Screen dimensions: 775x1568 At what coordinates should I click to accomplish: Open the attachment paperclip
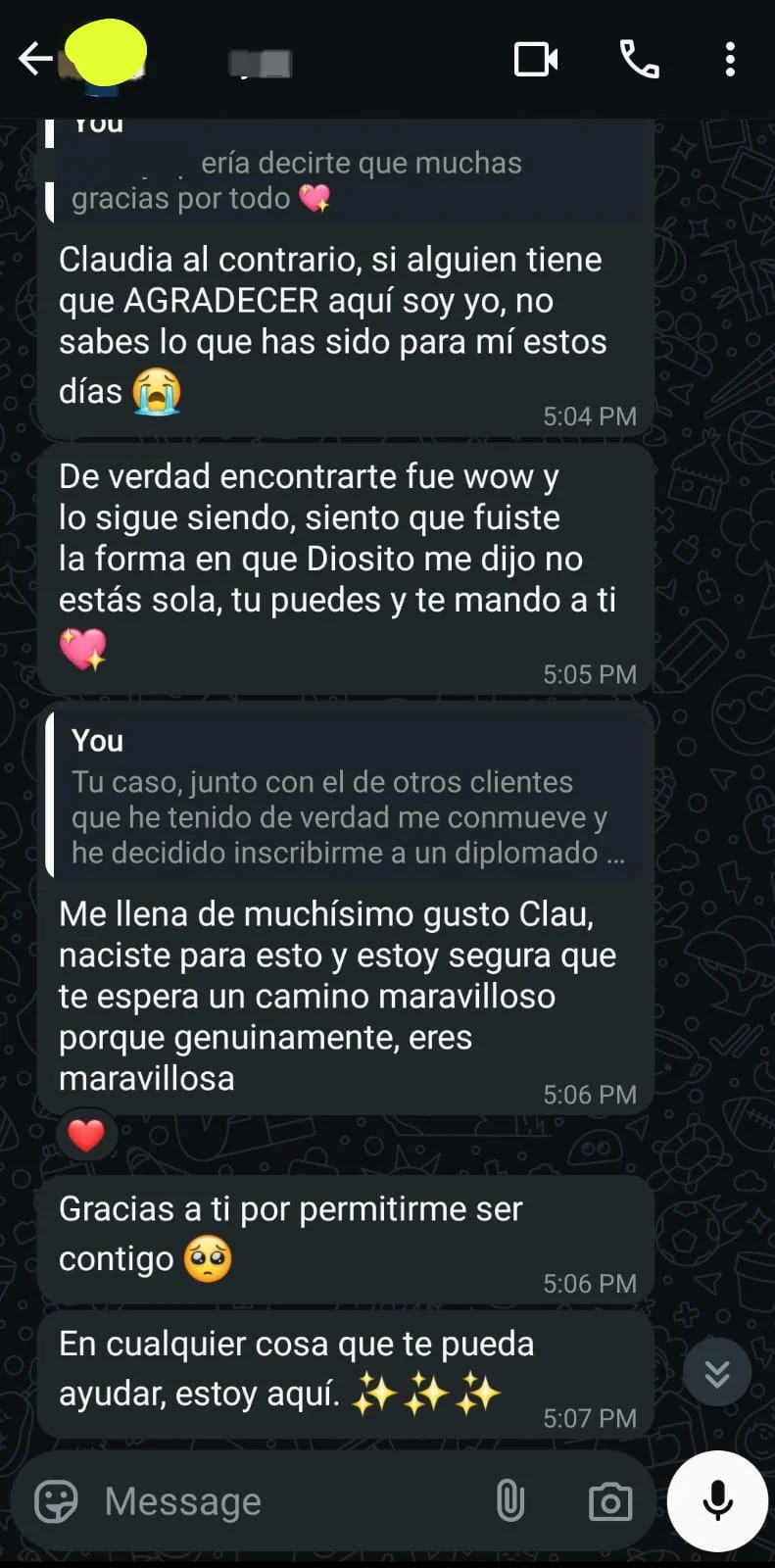pyautogui.click(x=510, y=1500)
